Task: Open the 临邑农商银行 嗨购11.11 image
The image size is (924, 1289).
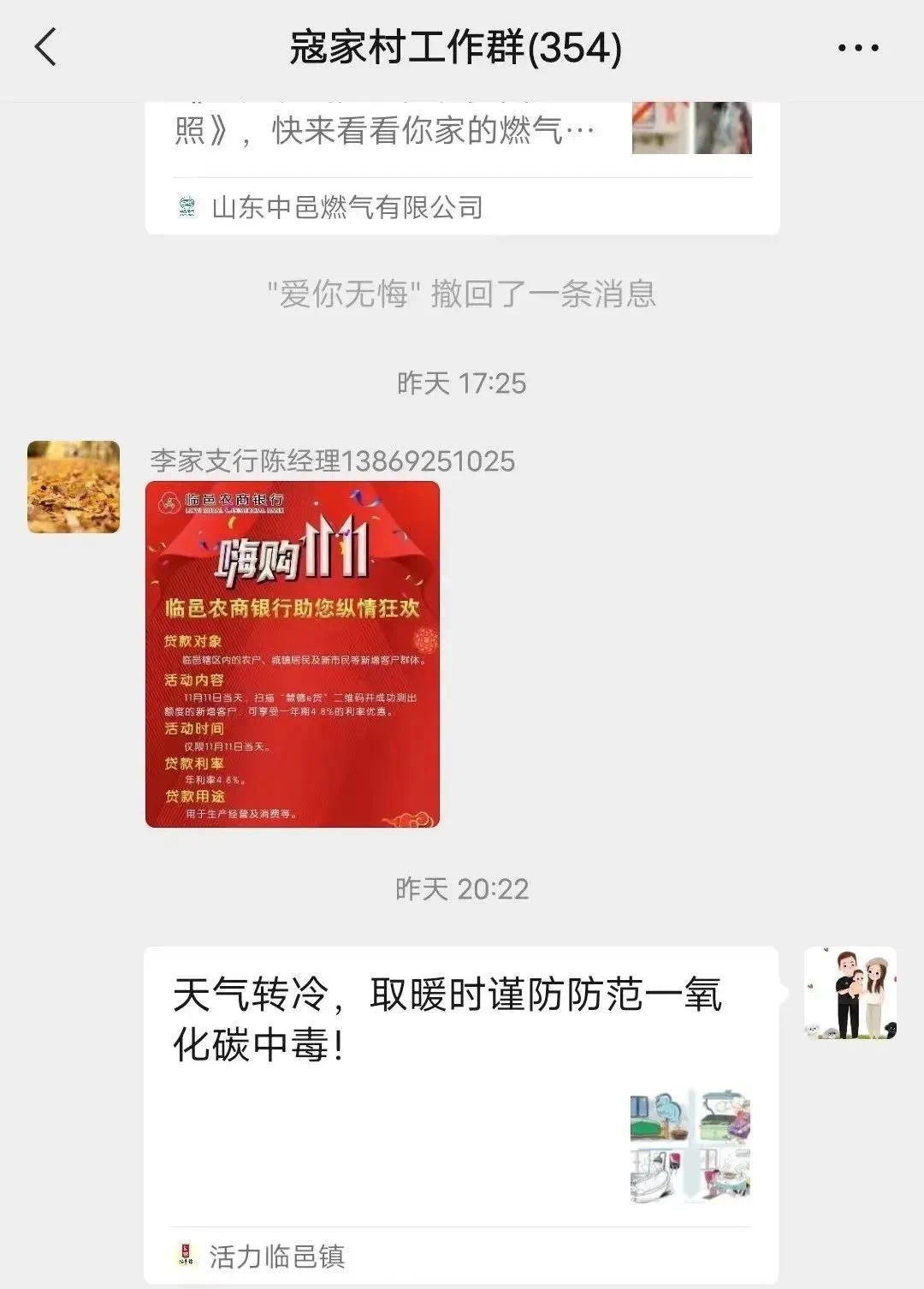Action: click(x=293, y=654)
